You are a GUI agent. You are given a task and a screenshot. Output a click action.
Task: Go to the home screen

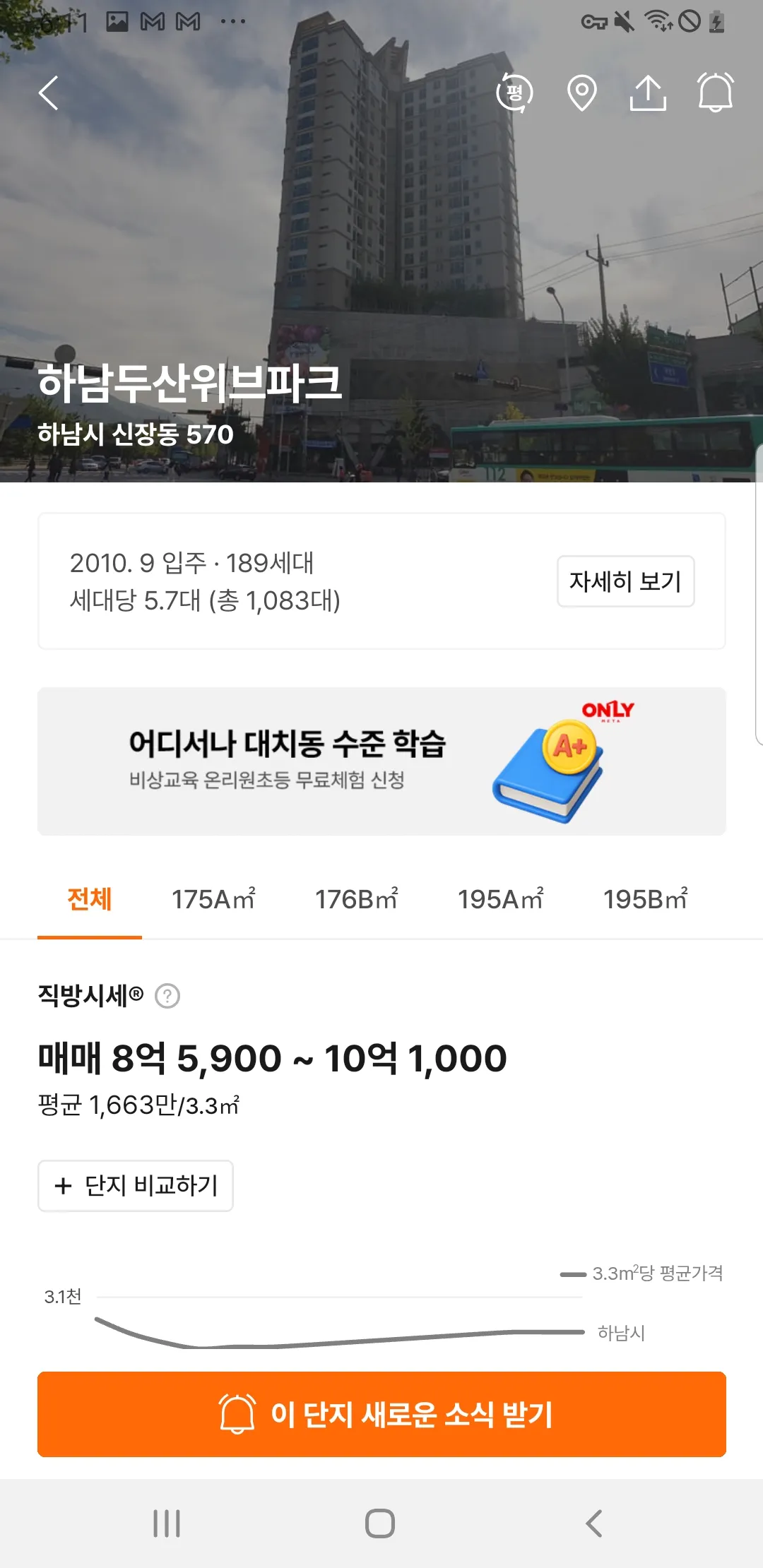(x=380, y=1524)
